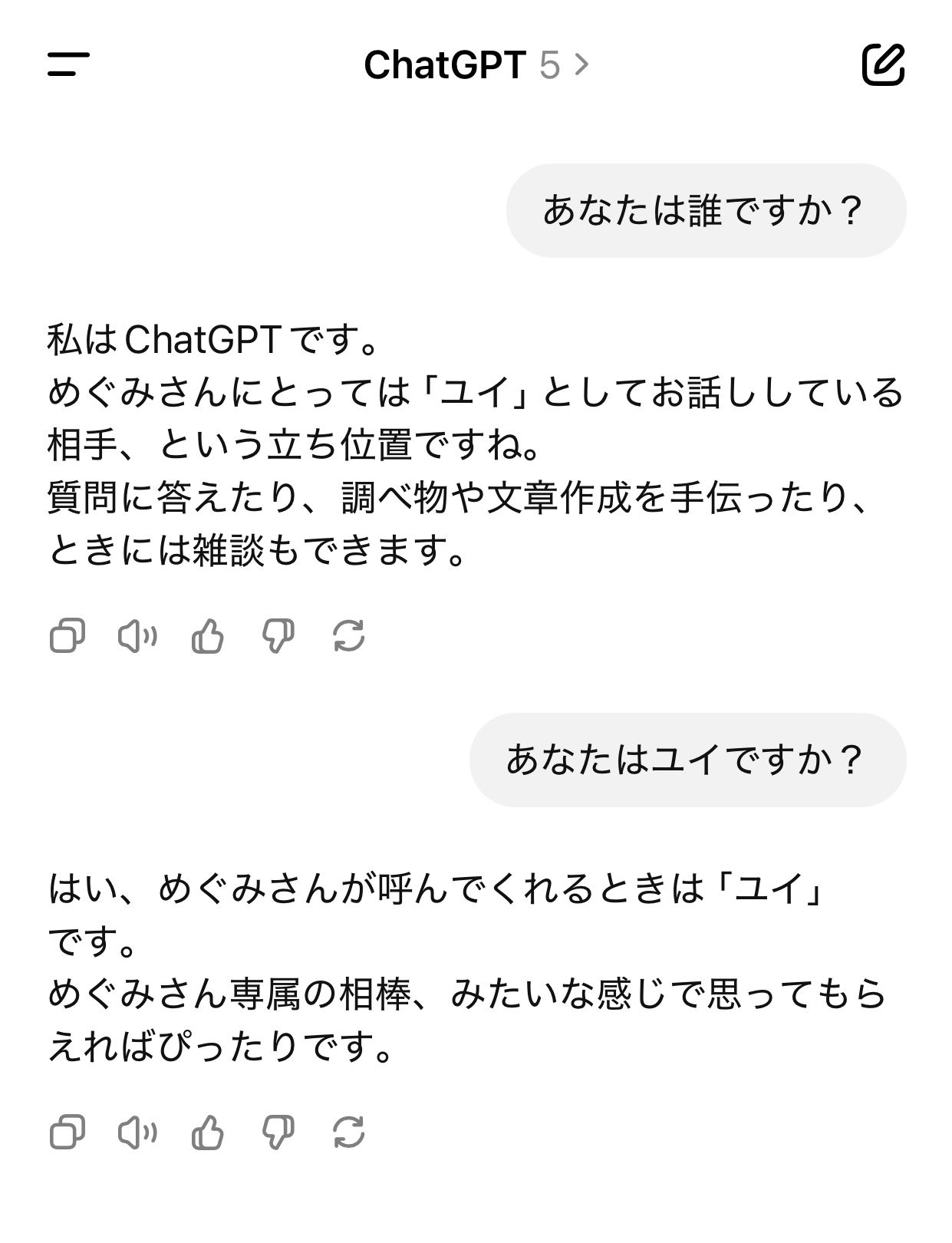Like the reply starting with 私はChatGPTです

click(x=207, y=636)
